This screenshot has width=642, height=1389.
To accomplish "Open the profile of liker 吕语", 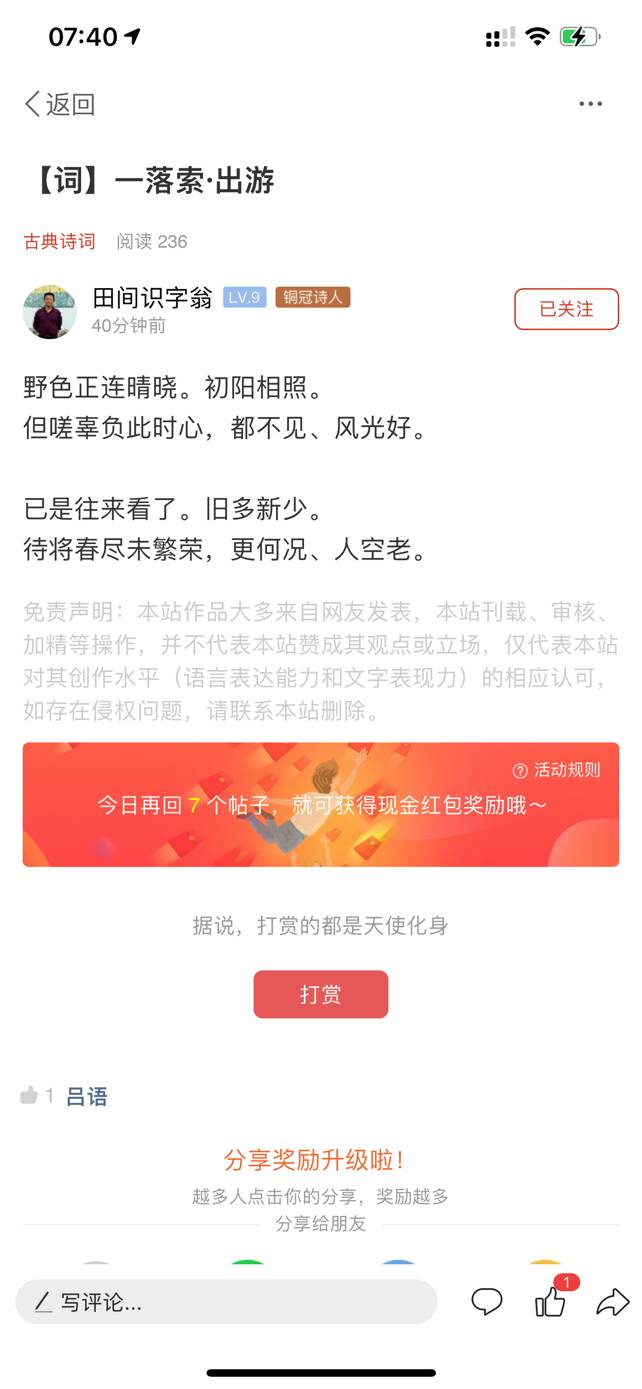I will pyautogui.click(x=87, y=1097).
